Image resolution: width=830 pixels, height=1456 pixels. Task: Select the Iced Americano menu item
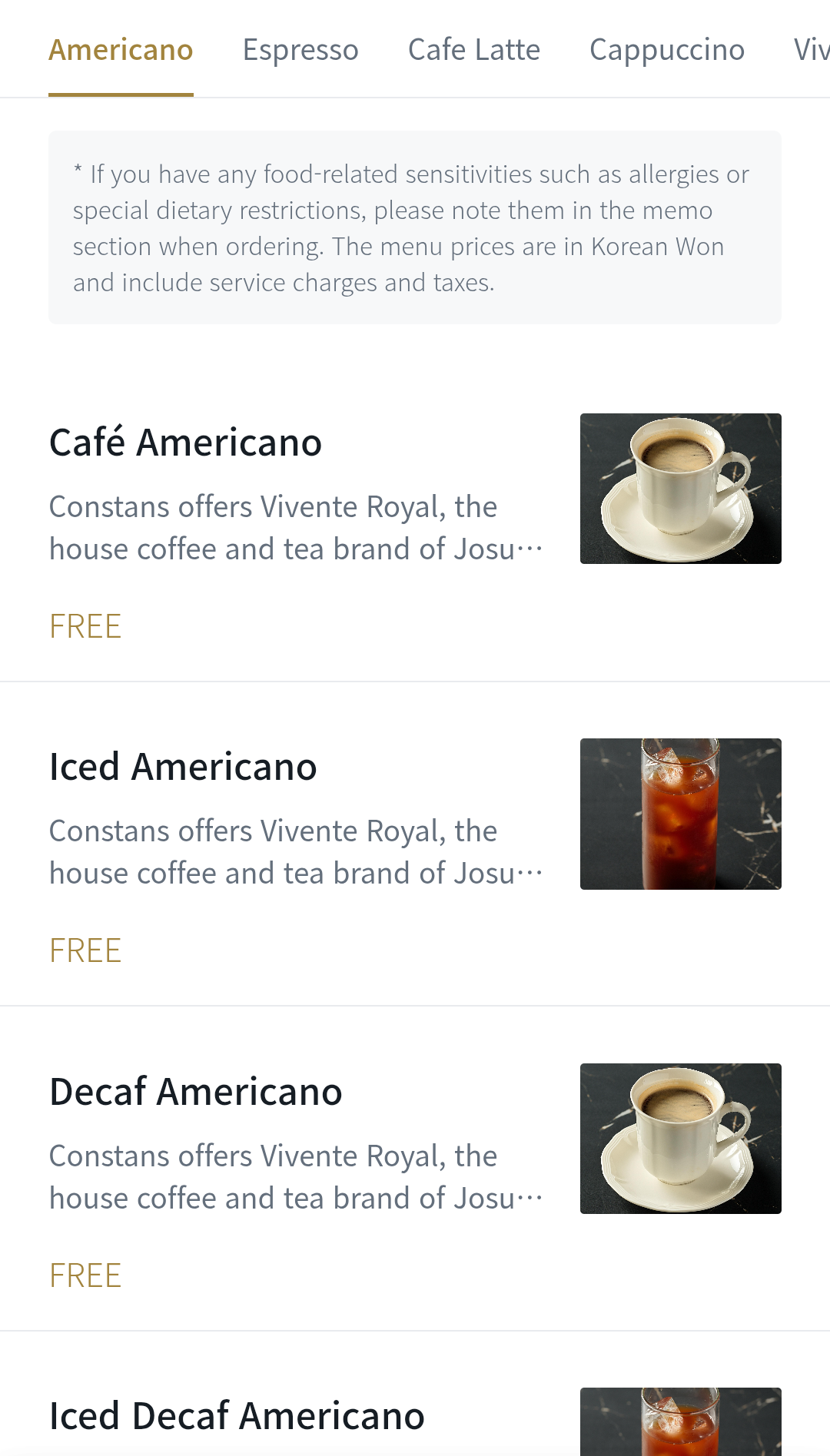183,768
